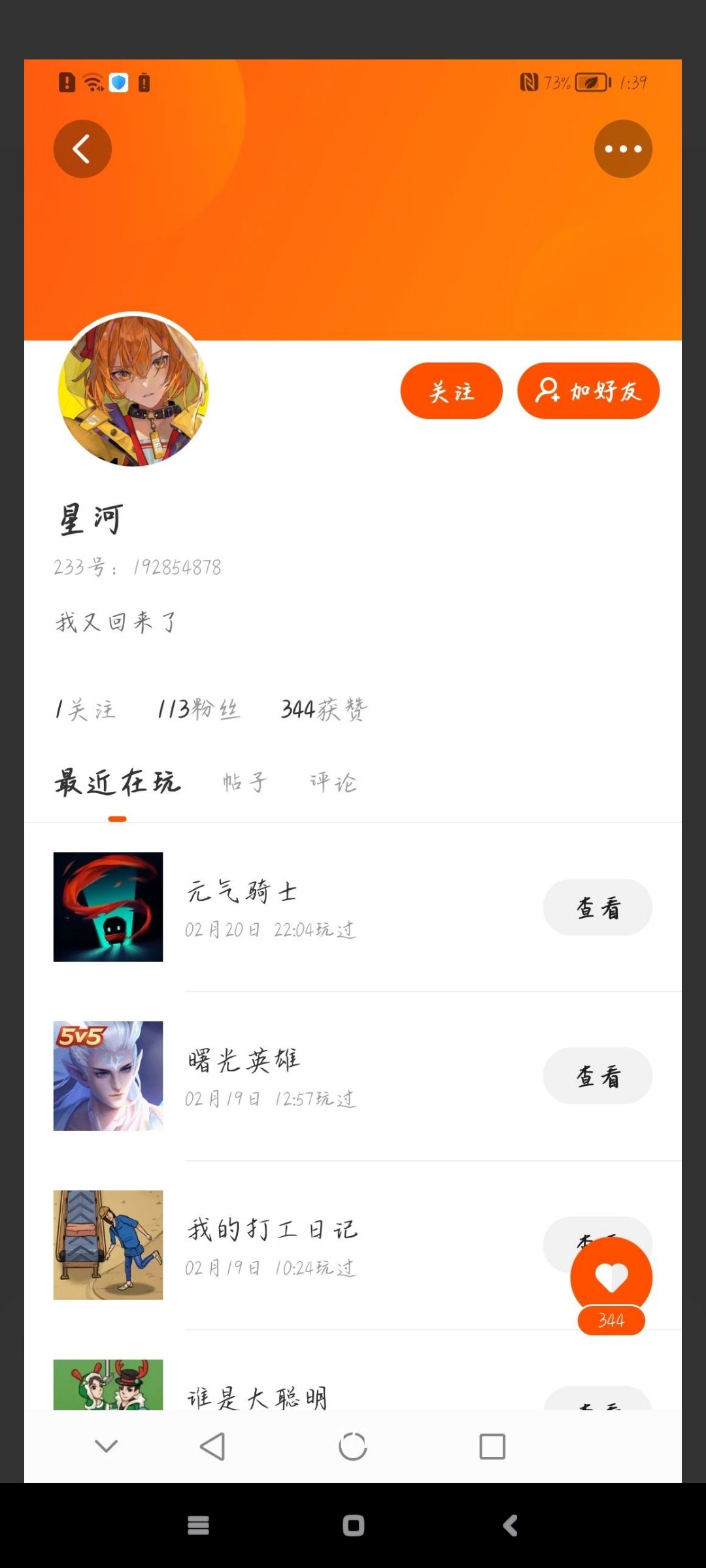The width and height of the screenshot is (706, 1568).
Task: View the 1关注 following list
Action: tap(86, 710)
